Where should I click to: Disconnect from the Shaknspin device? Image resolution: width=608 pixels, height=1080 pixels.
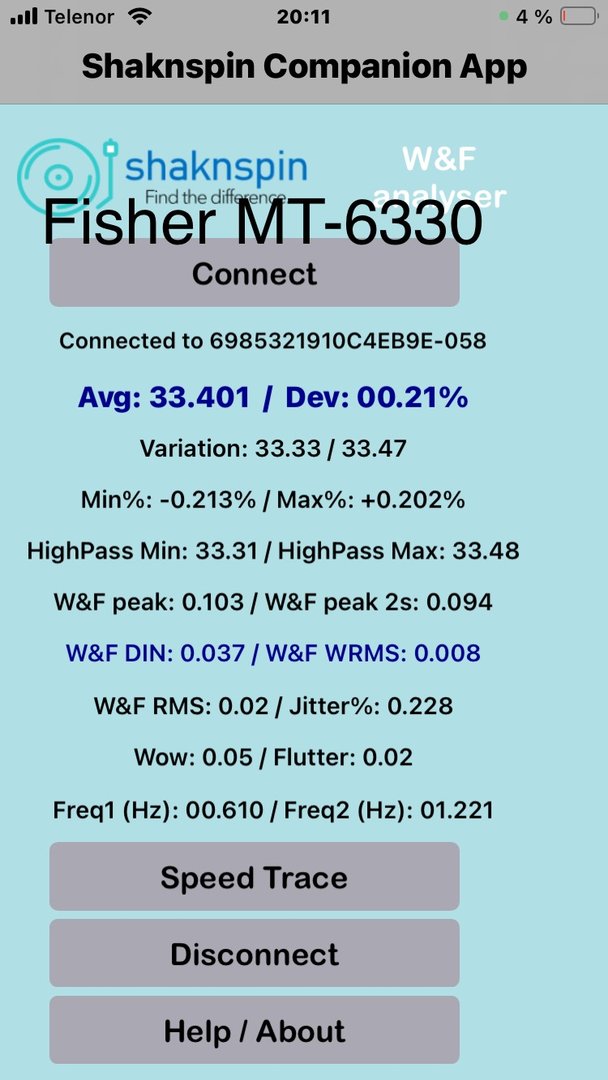(254, 954)
